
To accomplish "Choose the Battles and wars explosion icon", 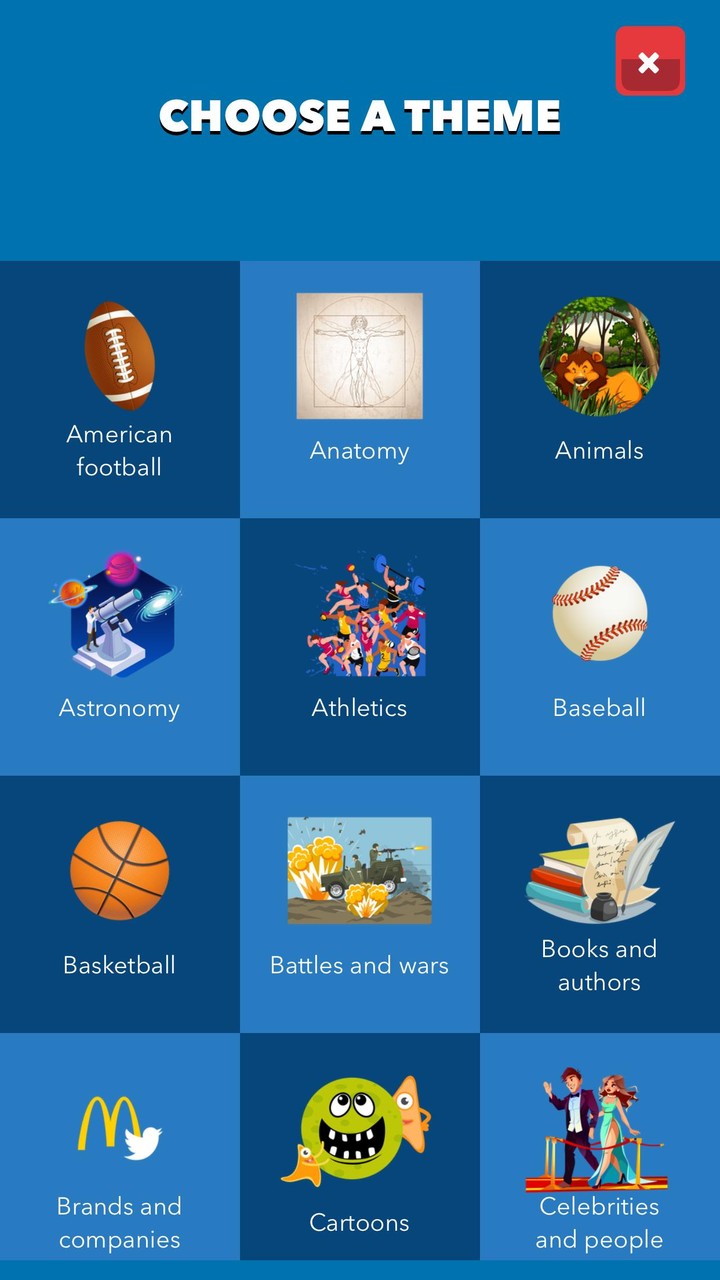I will click(359, 869).
